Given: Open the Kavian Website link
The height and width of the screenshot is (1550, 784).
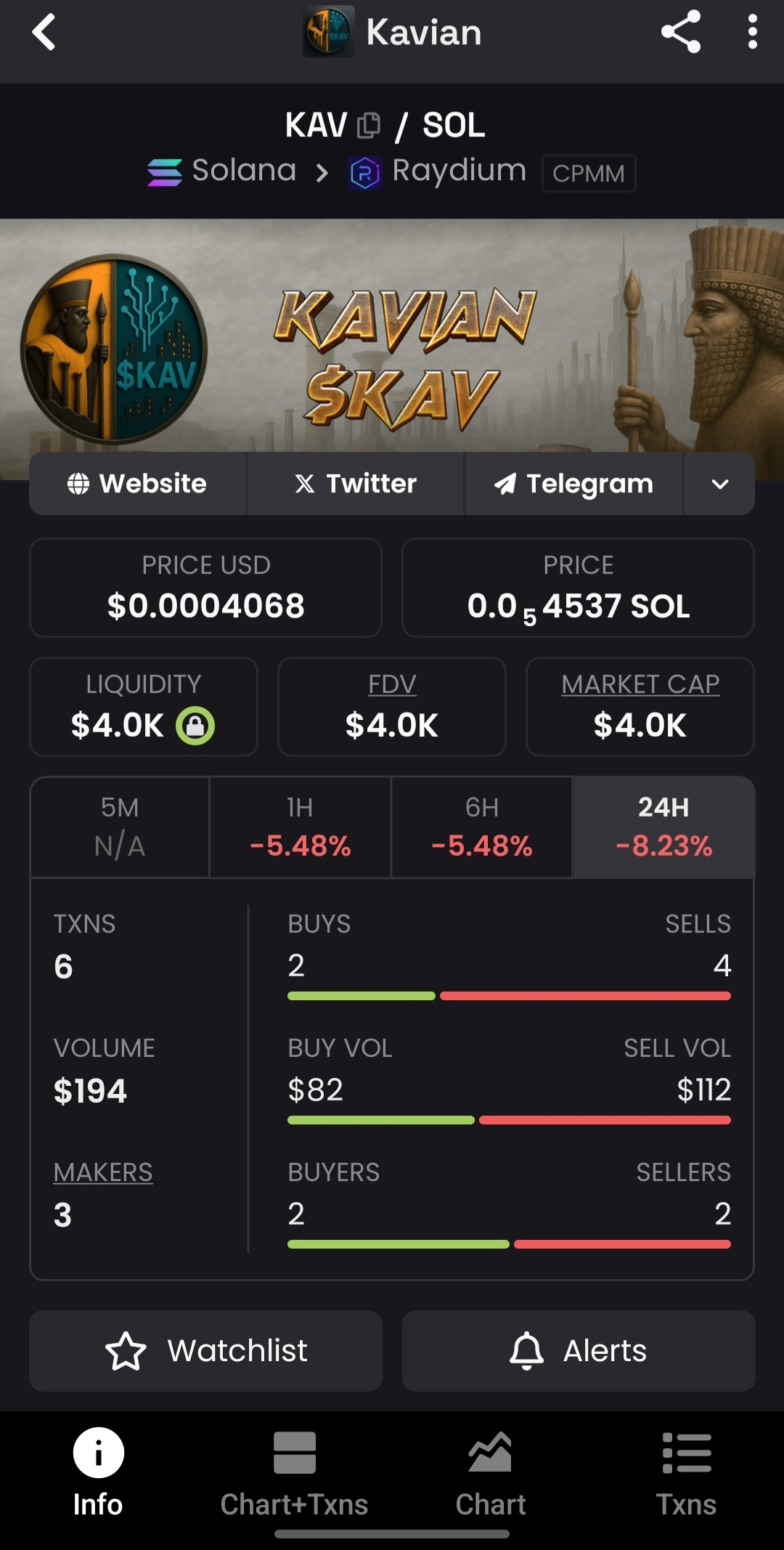Looking at the screenshot, I should [137, 484].
